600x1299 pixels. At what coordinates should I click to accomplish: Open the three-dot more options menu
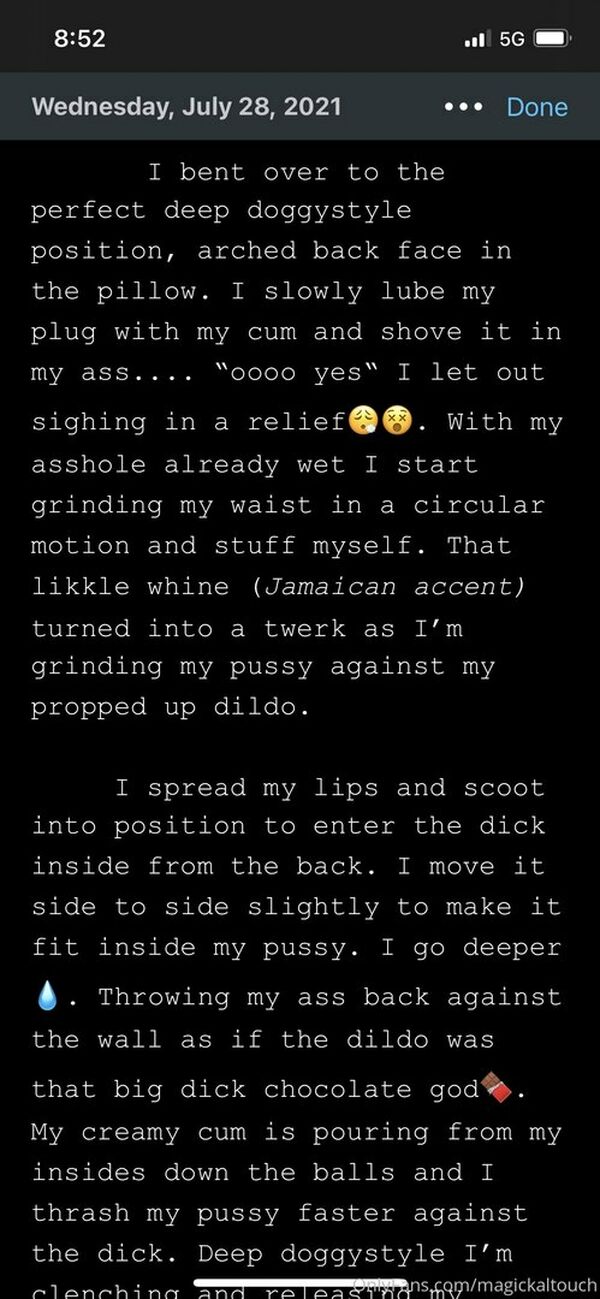(x=463, y=107)
